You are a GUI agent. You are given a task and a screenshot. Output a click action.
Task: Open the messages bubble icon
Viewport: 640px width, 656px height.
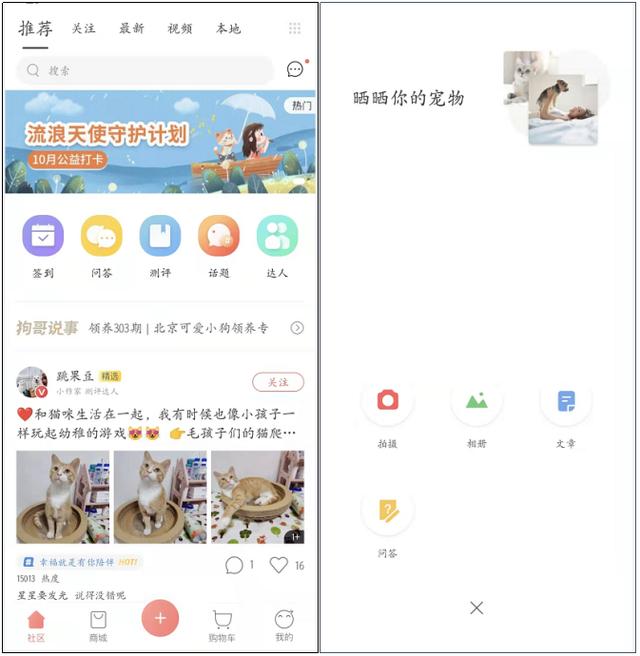[x=295, y=69]
